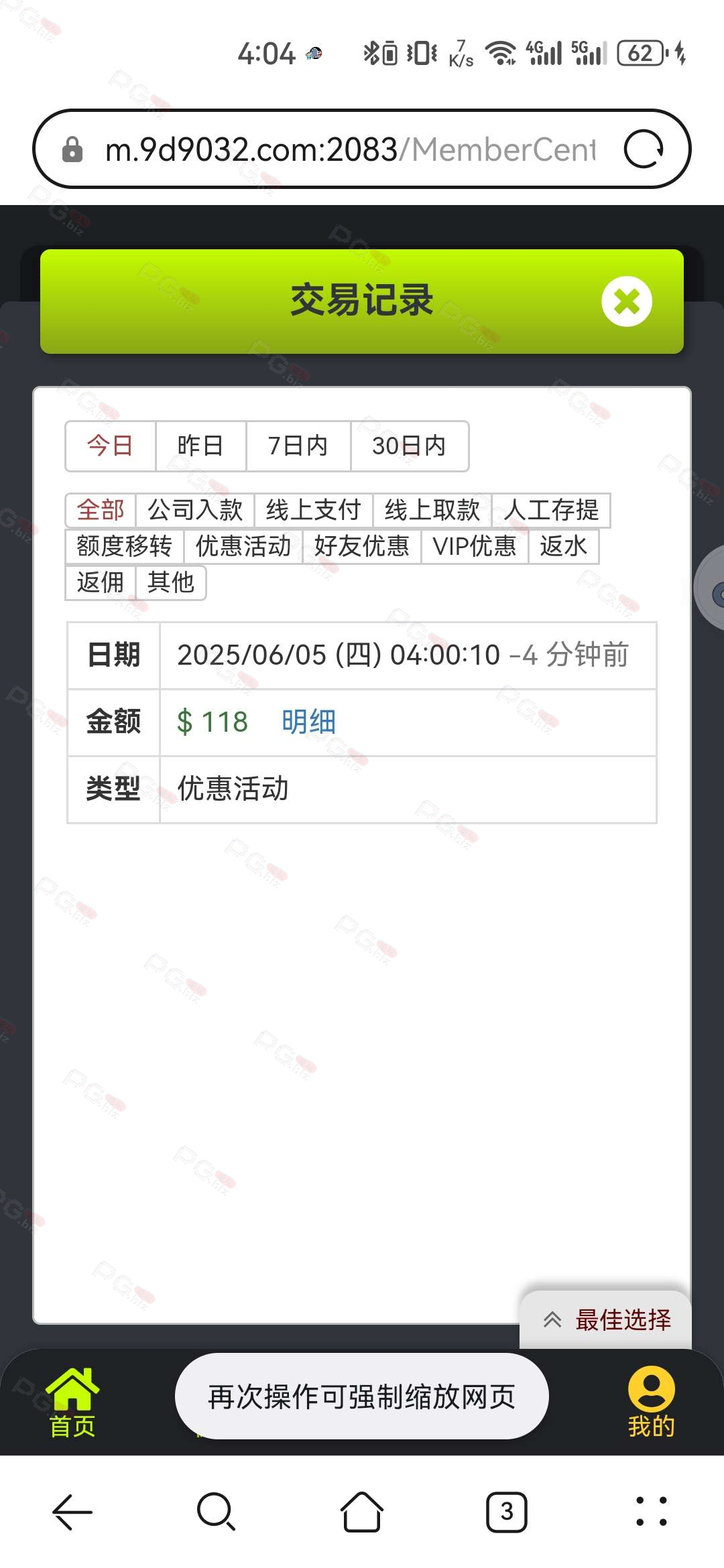
Task: Go to 首页 tab
Action: click(x=72, y=1402)
